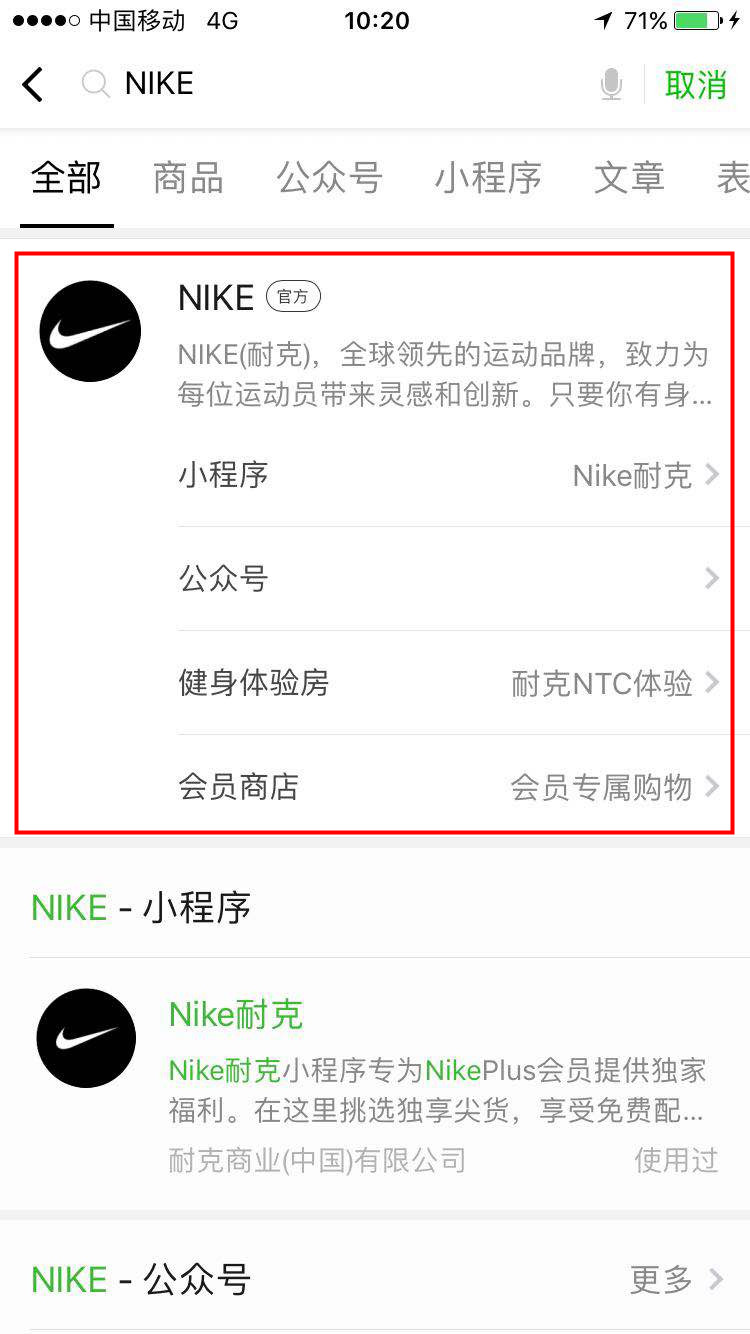750x1334 pixels.
Task: Select the 小程序 tab
Action: pos(487,179)
